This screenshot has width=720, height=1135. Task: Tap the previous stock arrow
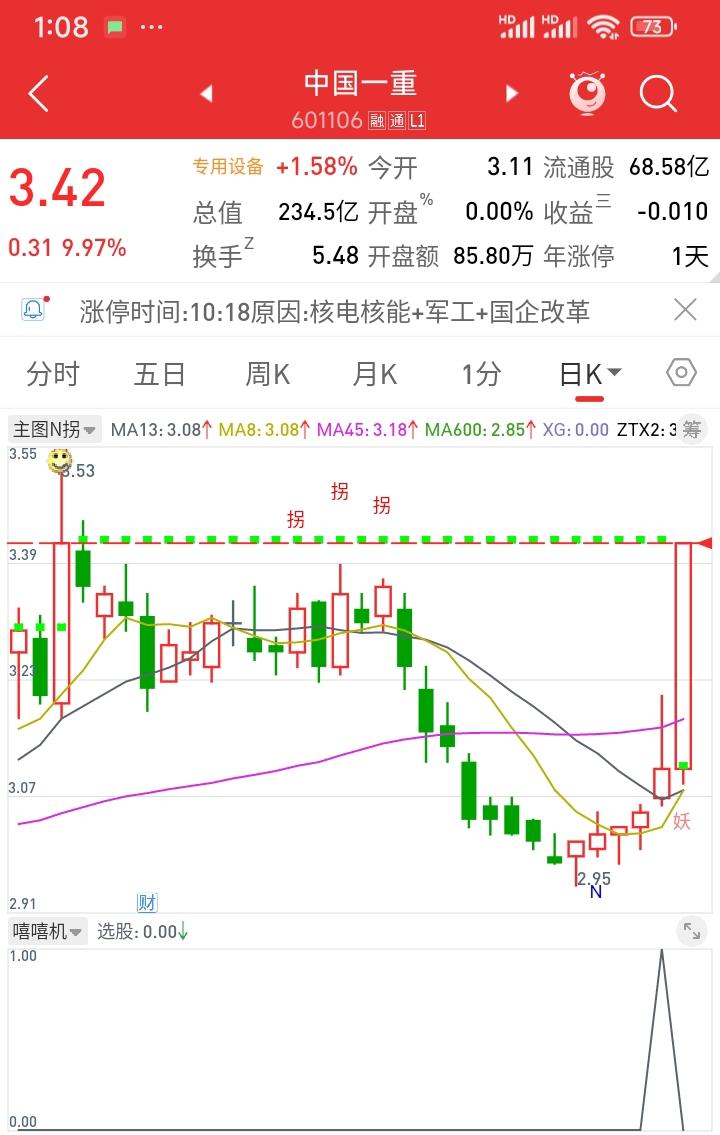(206, 93)
